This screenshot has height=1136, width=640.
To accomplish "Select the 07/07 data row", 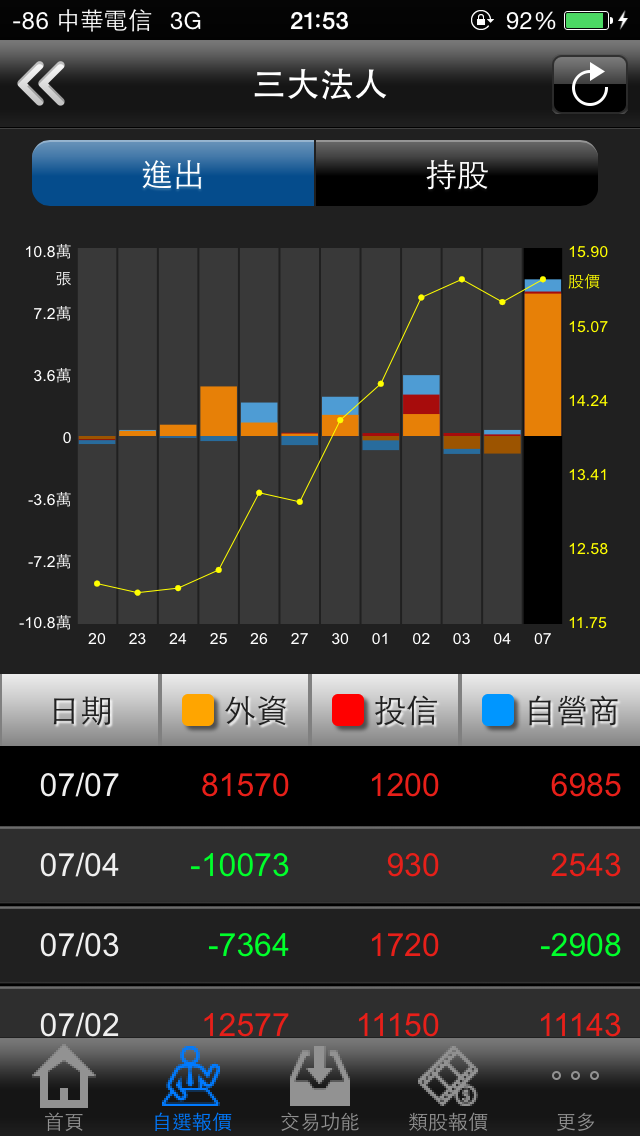I will 320,785.
